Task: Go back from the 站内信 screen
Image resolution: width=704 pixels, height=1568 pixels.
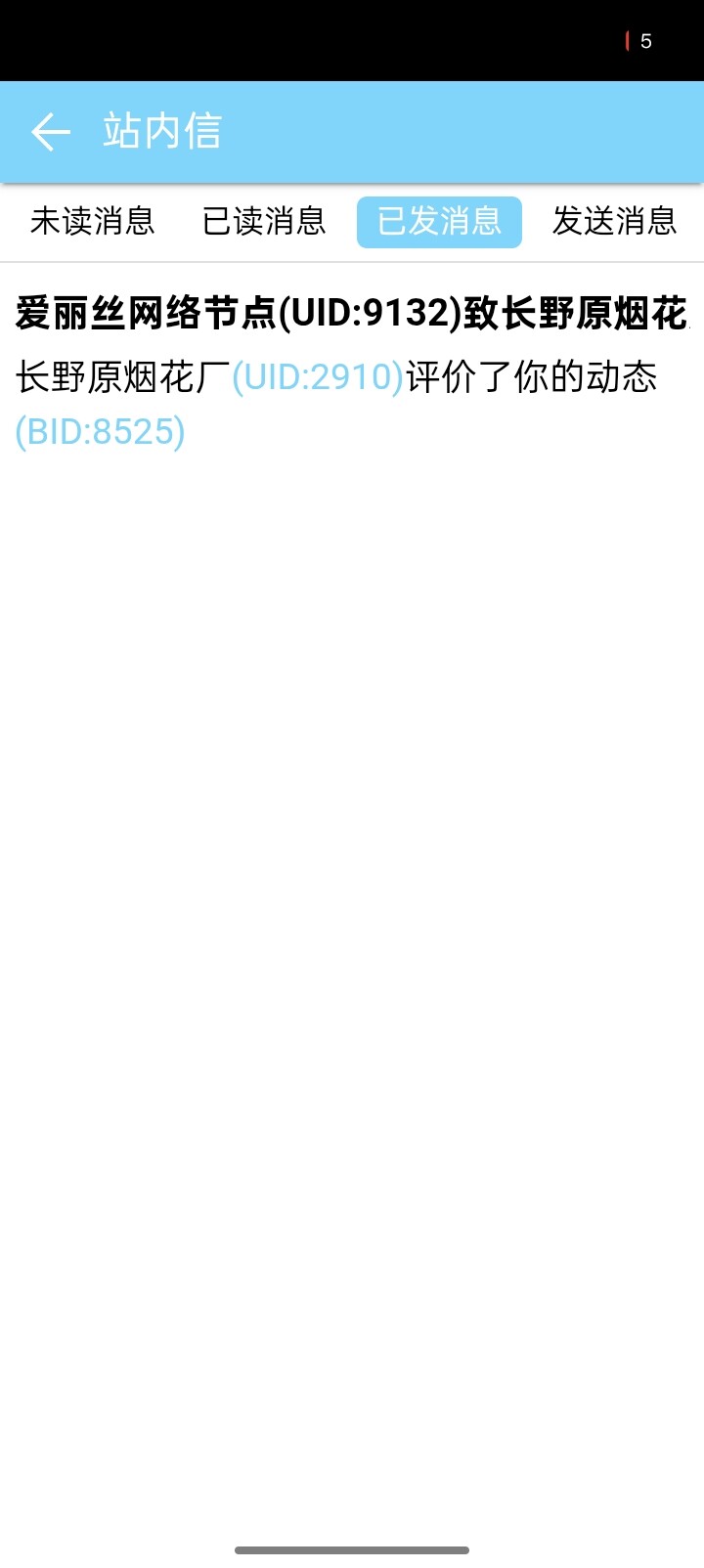Action: coord(51,132)
